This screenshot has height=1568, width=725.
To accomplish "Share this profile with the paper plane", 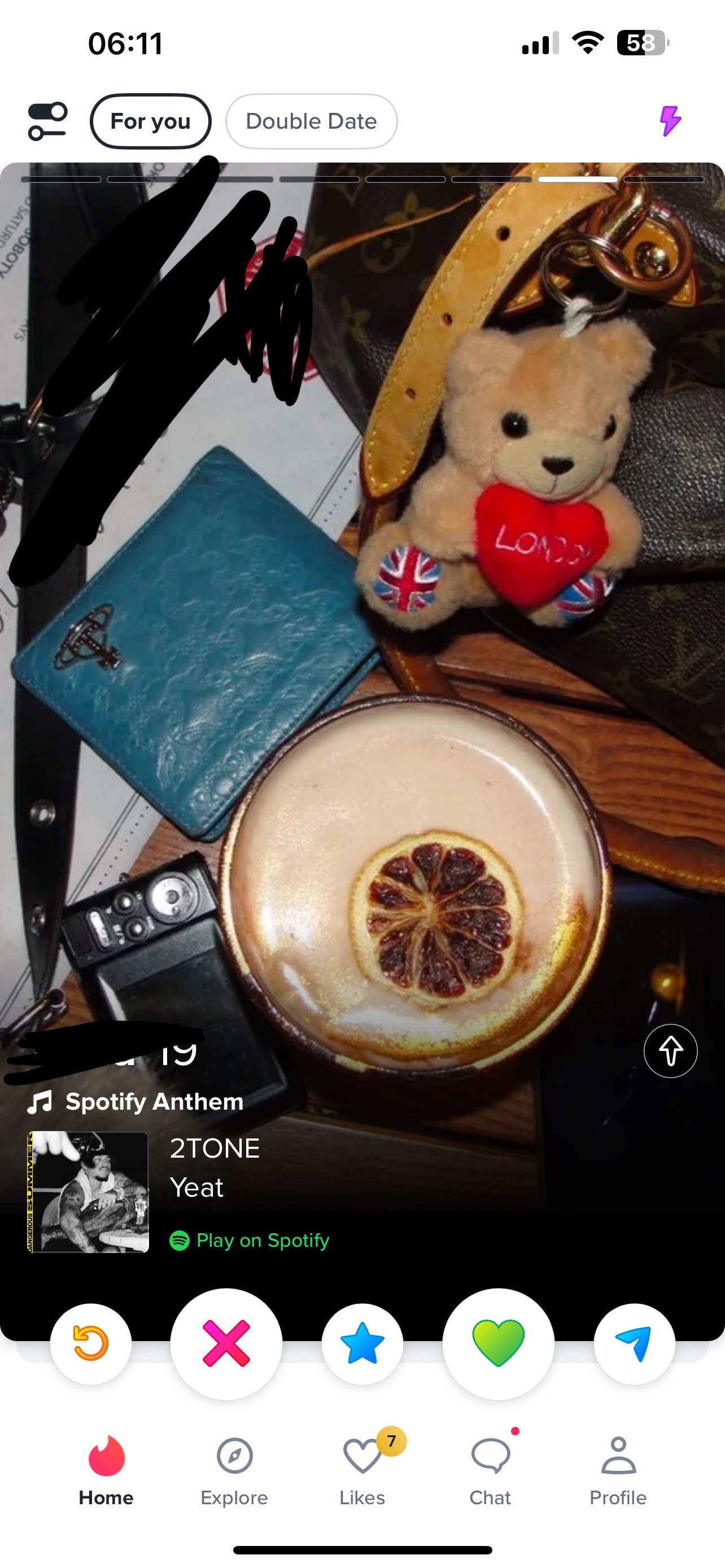I will [x=634, y=1343].
